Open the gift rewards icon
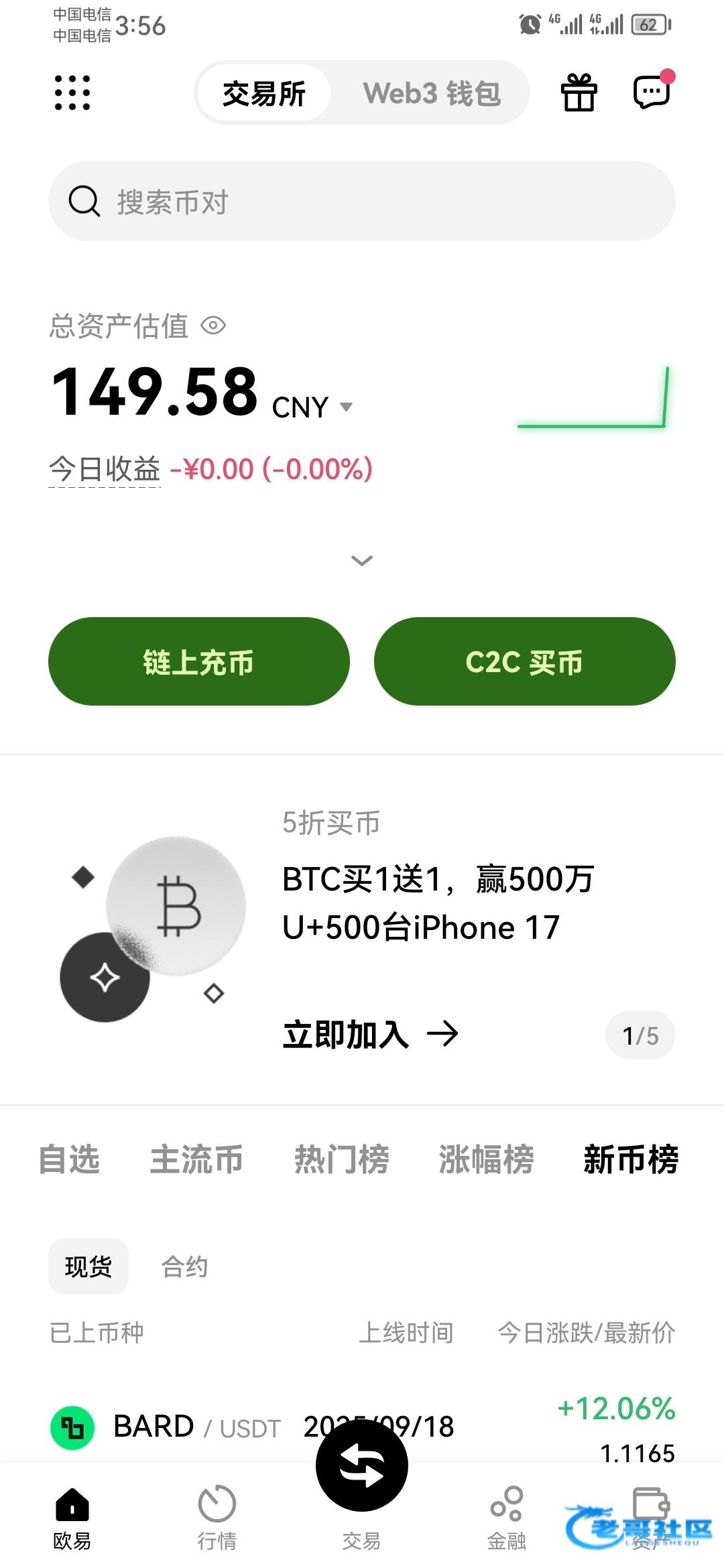 pyautogui.click(x=579, y=92)
